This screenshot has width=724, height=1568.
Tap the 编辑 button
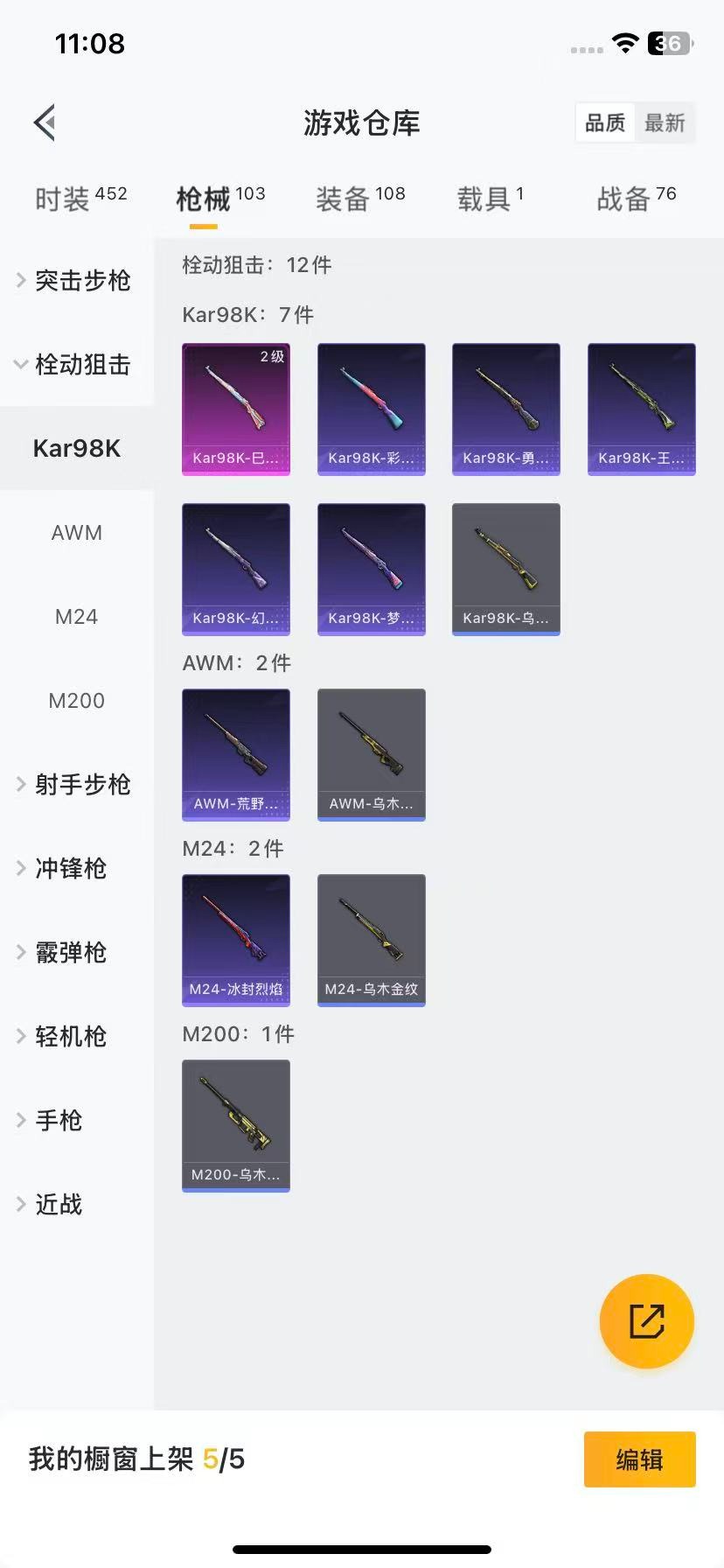click(639, 1459)
